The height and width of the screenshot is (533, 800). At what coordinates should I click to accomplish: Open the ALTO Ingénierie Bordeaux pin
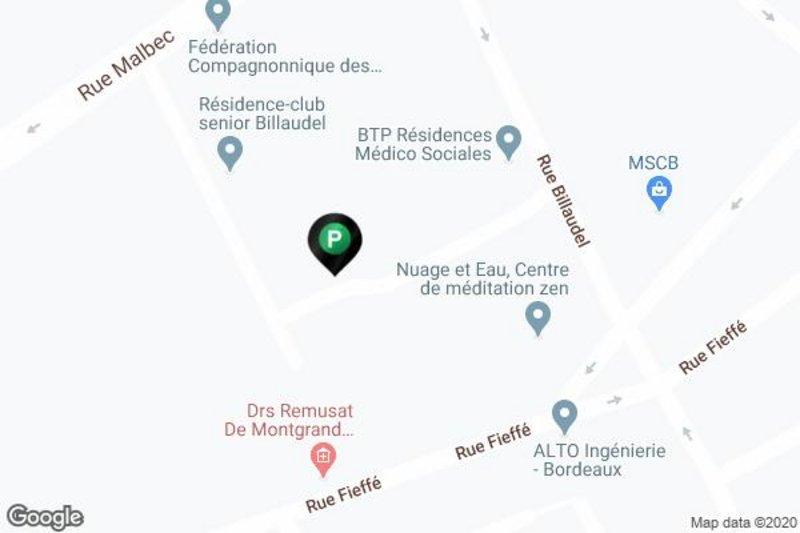click(x=565, y=415)
